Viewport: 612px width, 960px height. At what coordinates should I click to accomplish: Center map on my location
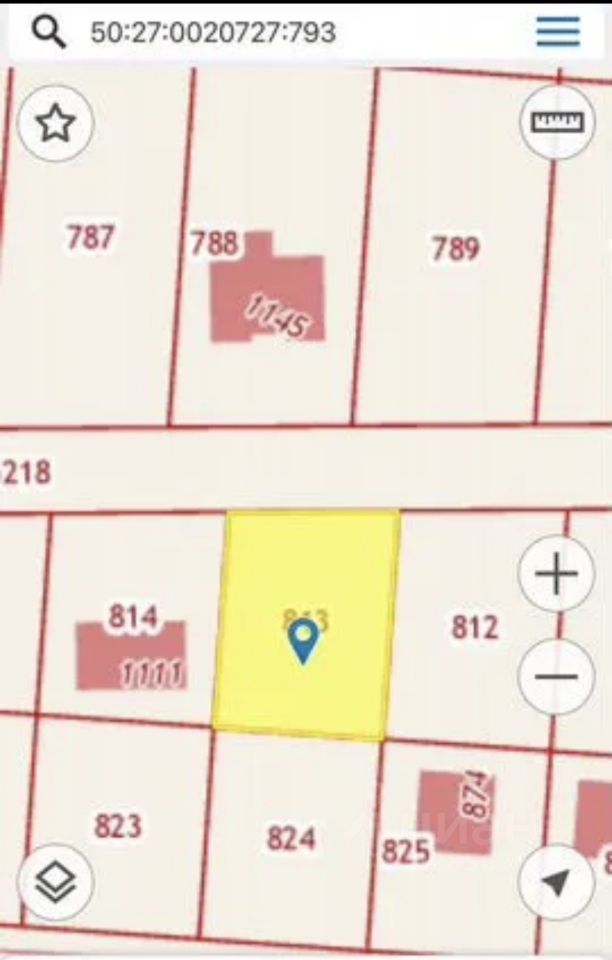[x=557, y=883]
